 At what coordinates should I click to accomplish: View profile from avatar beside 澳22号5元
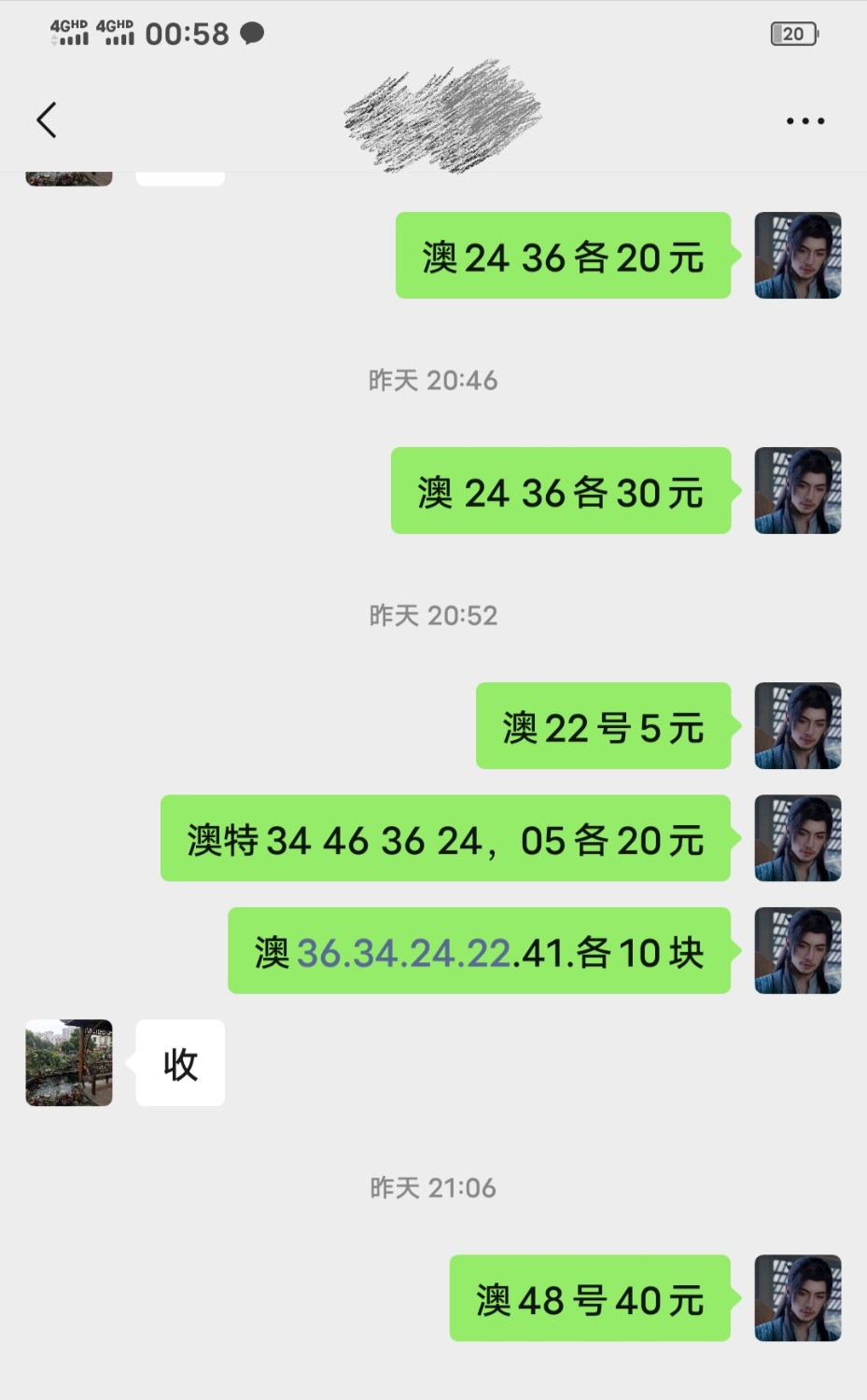click(x=797, y=726)
